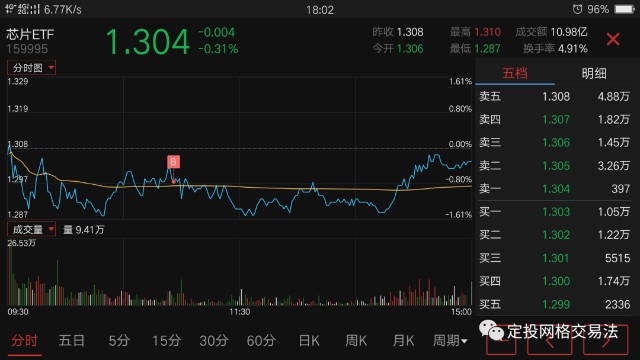The image size is (640, 360).
Task: Expand the 周期 period dropdown
Action: click(450, 340)
